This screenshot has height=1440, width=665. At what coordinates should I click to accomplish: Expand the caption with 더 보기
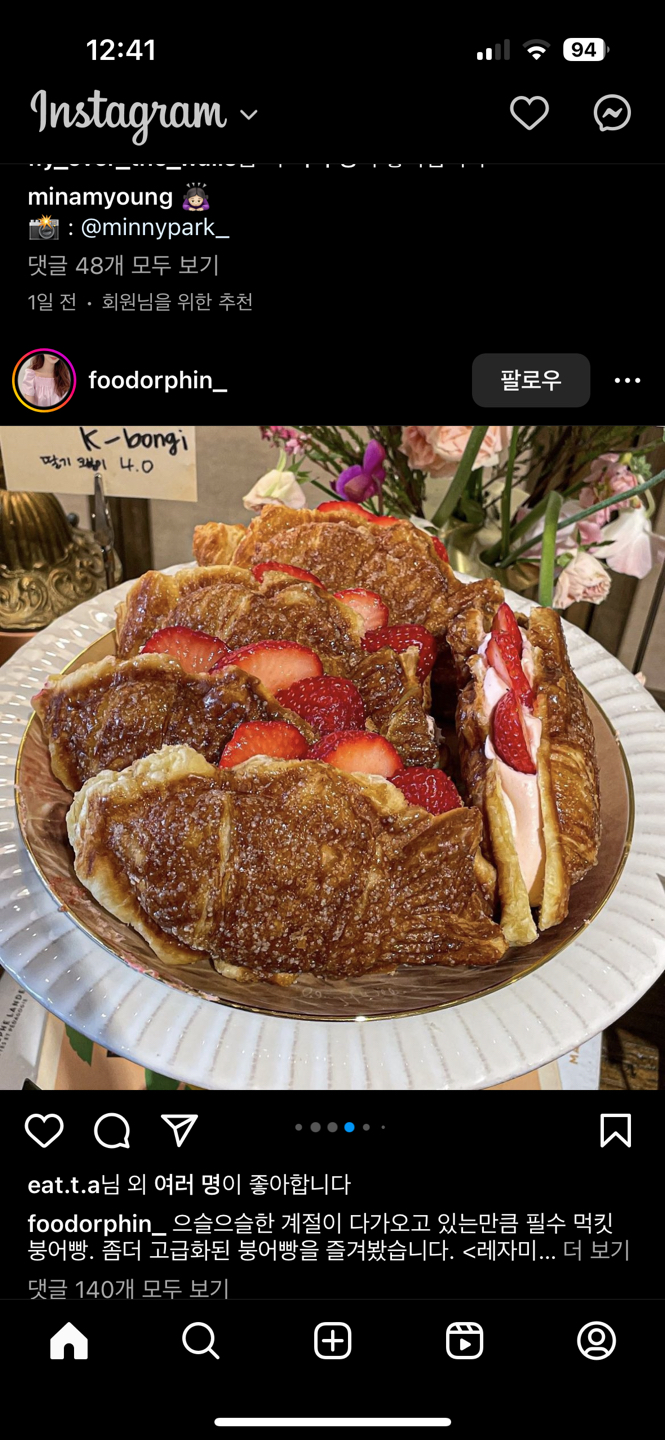click(x=596, y=1250)
